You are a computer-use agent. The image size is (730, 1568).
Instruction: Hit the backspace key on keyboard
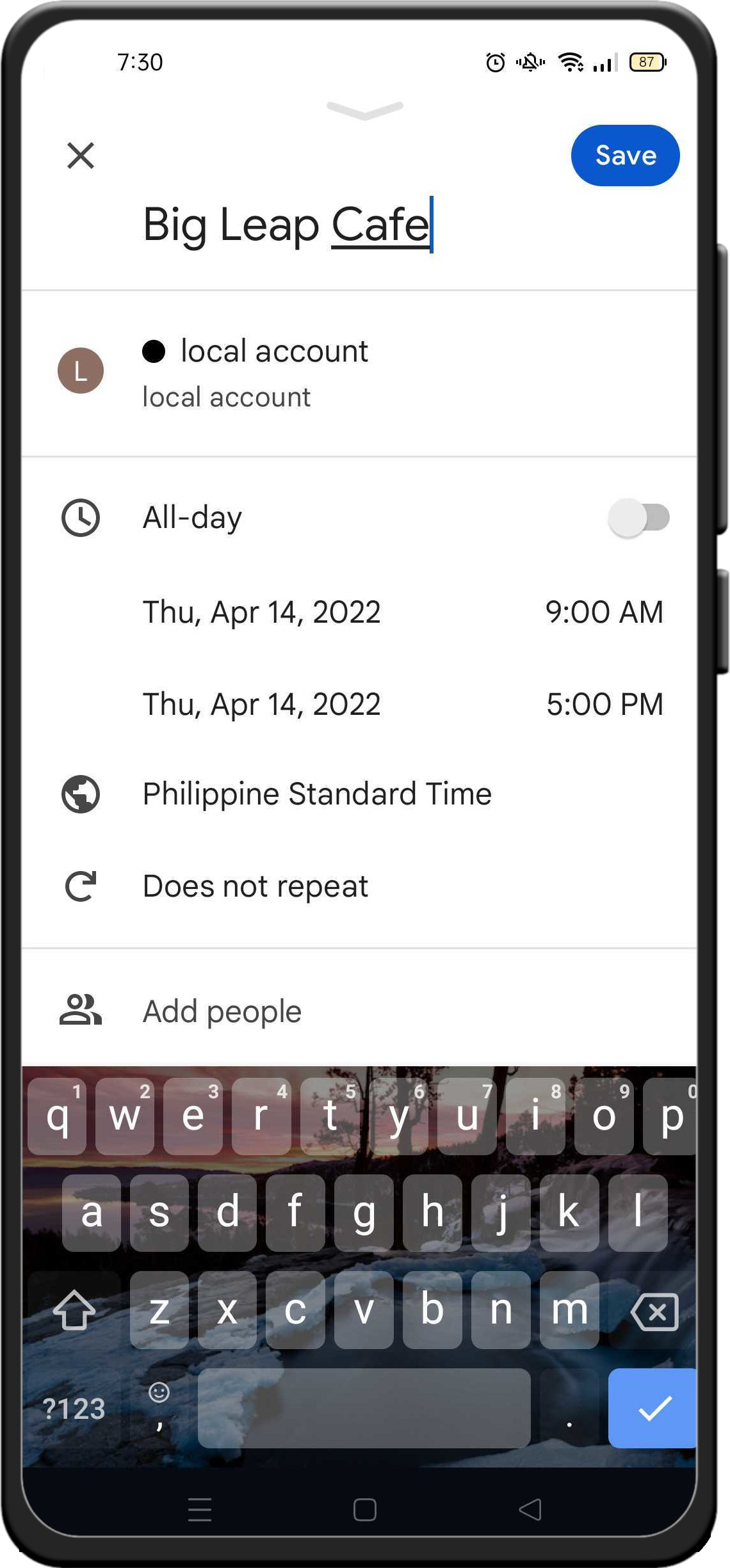(654, 1311)
